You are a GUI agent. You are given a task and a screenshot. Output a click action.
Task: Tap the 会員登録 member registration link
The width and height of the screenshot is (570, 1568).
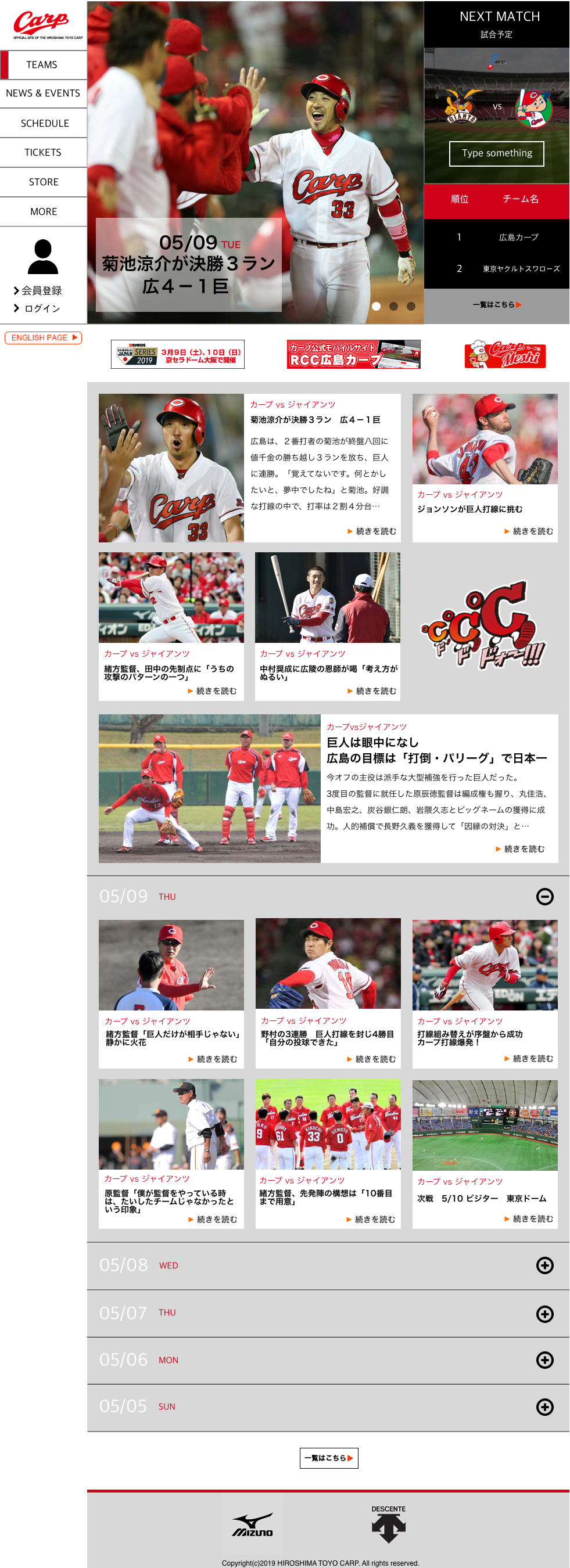41,290
